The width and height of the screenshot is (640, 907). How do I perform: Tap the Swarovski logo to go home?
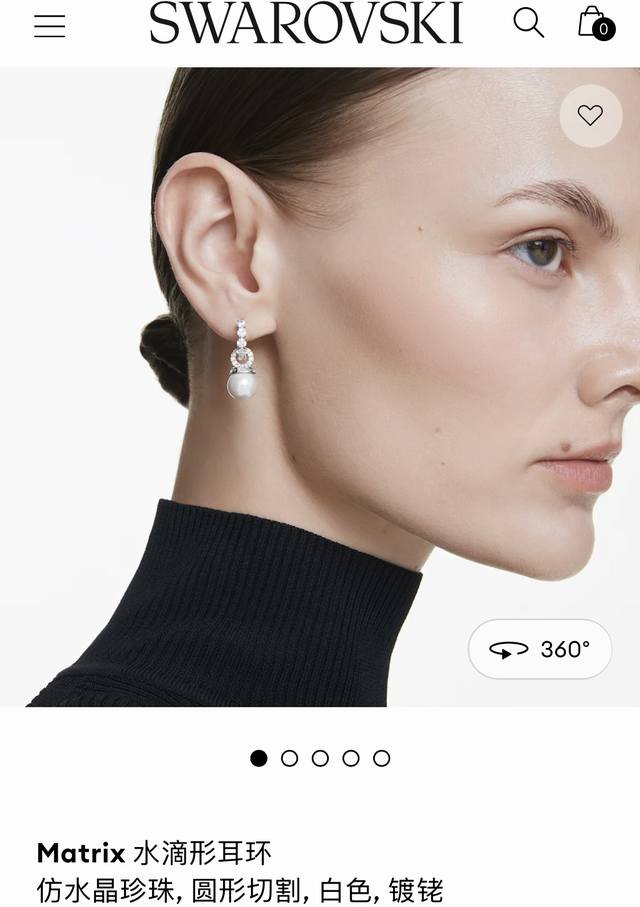click(306, 23)
